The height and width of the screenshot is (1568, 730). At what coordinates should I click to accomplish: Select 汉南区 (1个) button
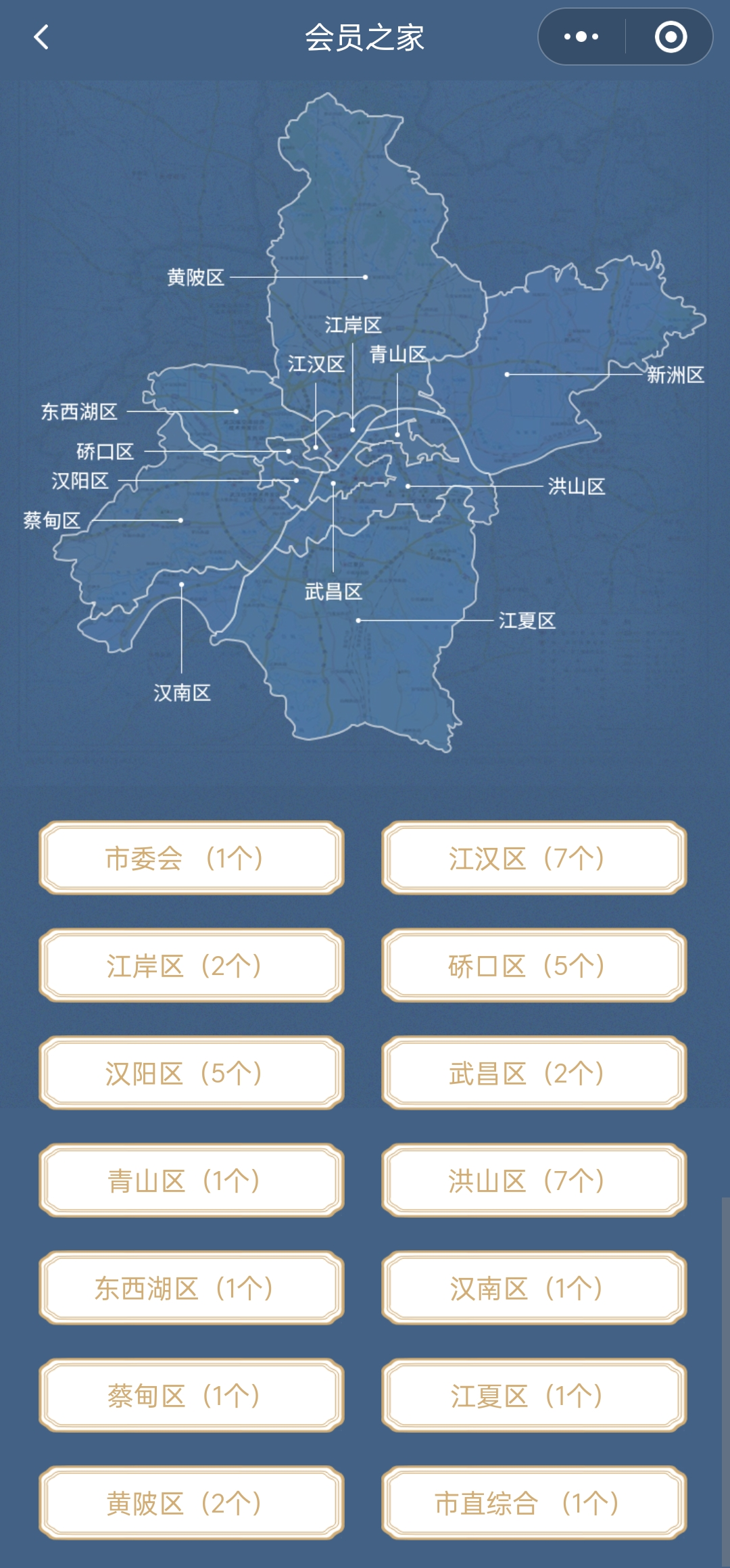pyautogui.click(x=534, y=1288)
